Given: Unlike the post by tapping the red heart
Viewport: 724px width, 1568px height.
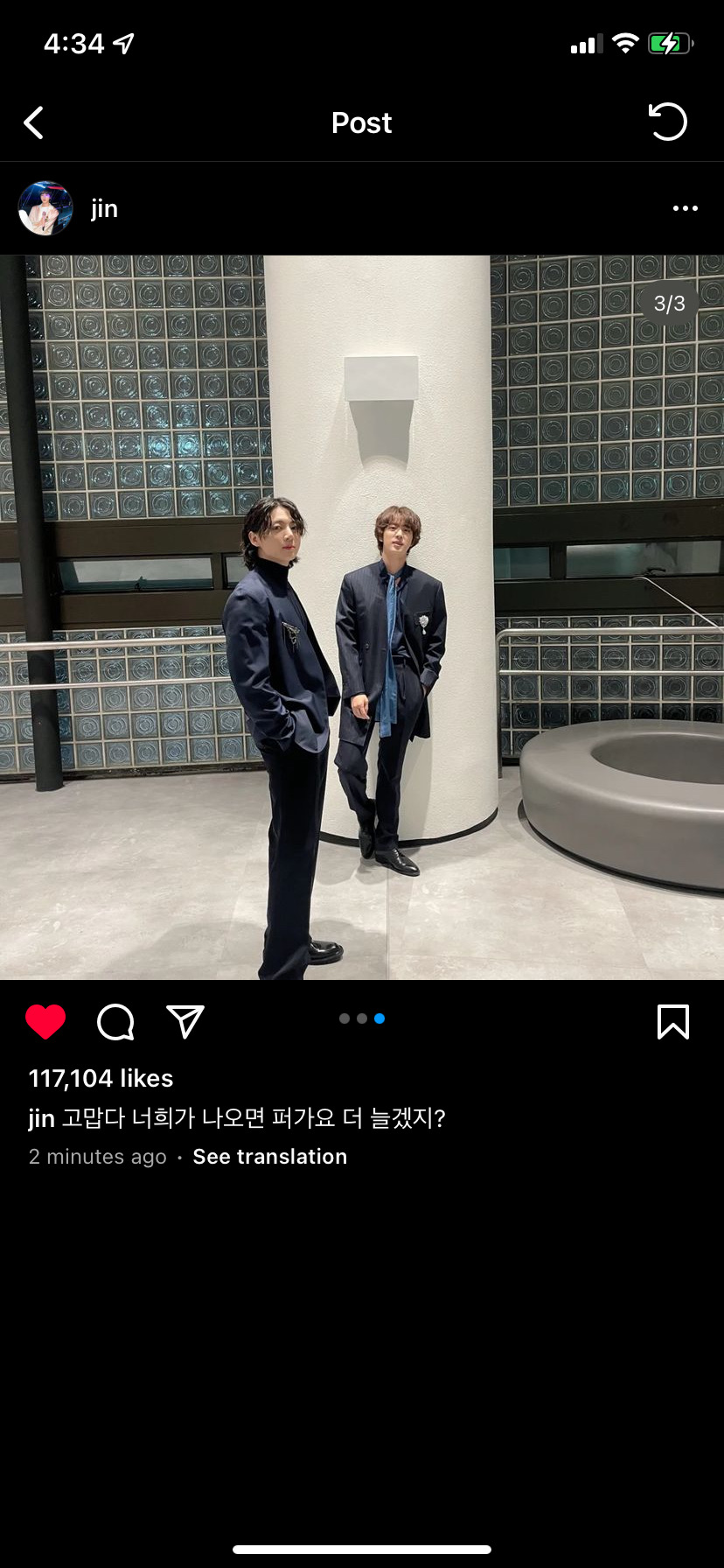Looking at the screenshot, I should click(x=46, y=1020).
